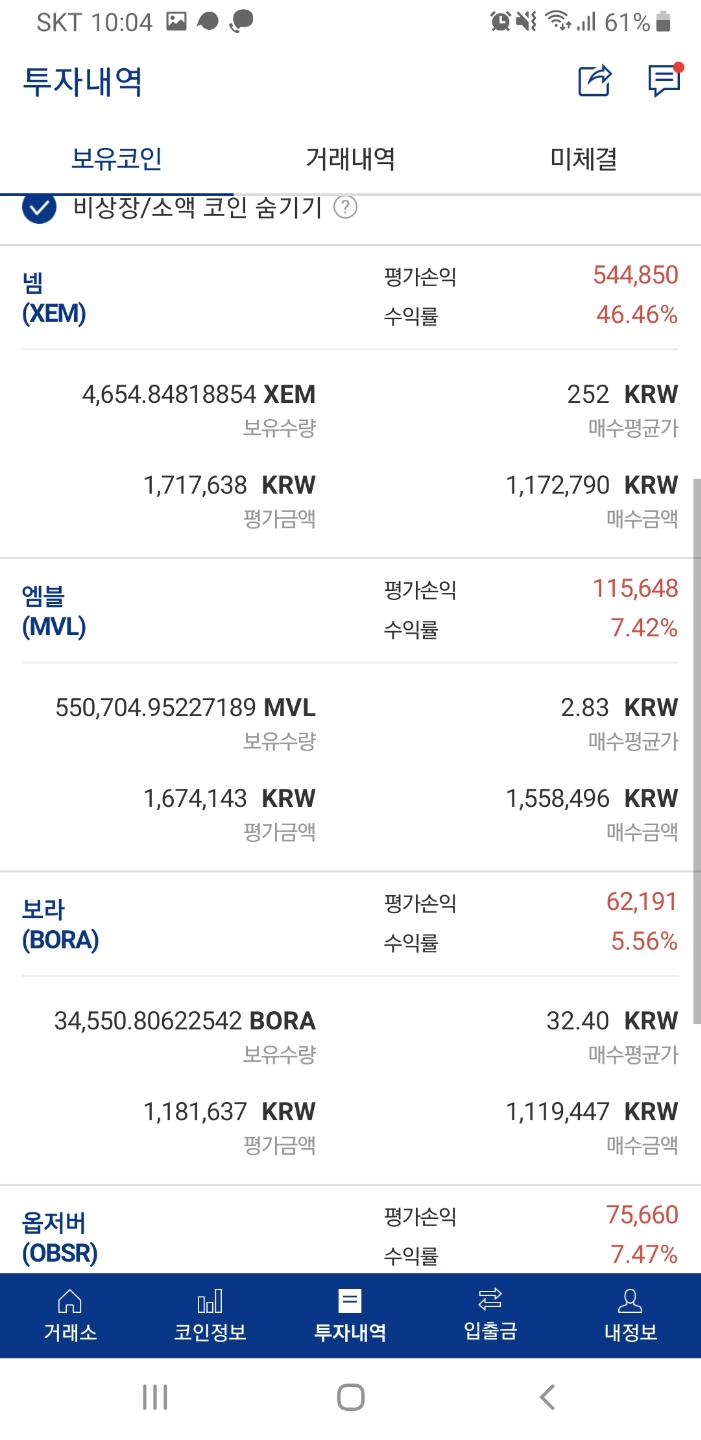
Task: Switch to the 입출금 tab
Action: coord(490,1314)
